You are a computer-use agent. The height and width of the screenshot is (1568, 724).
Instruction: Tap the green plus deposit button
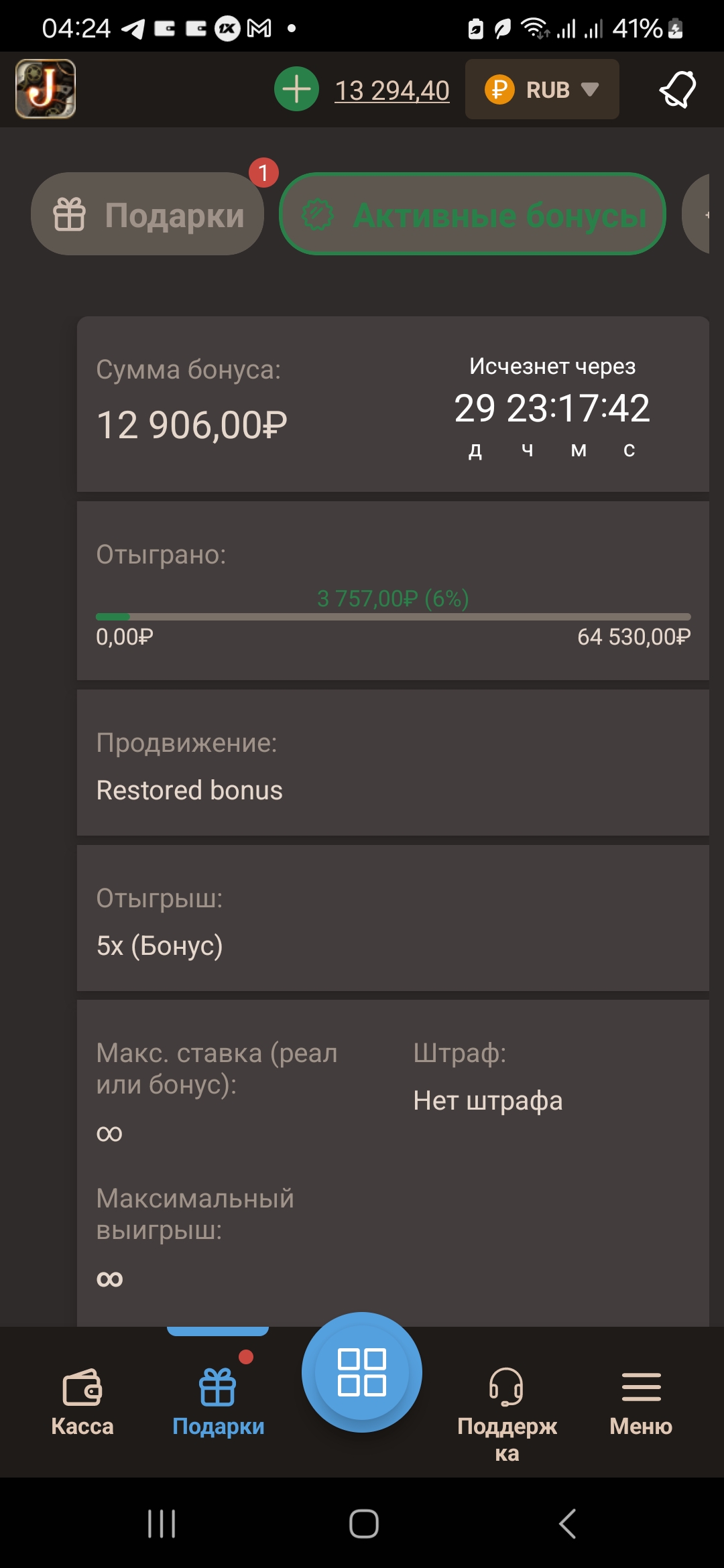296,89
